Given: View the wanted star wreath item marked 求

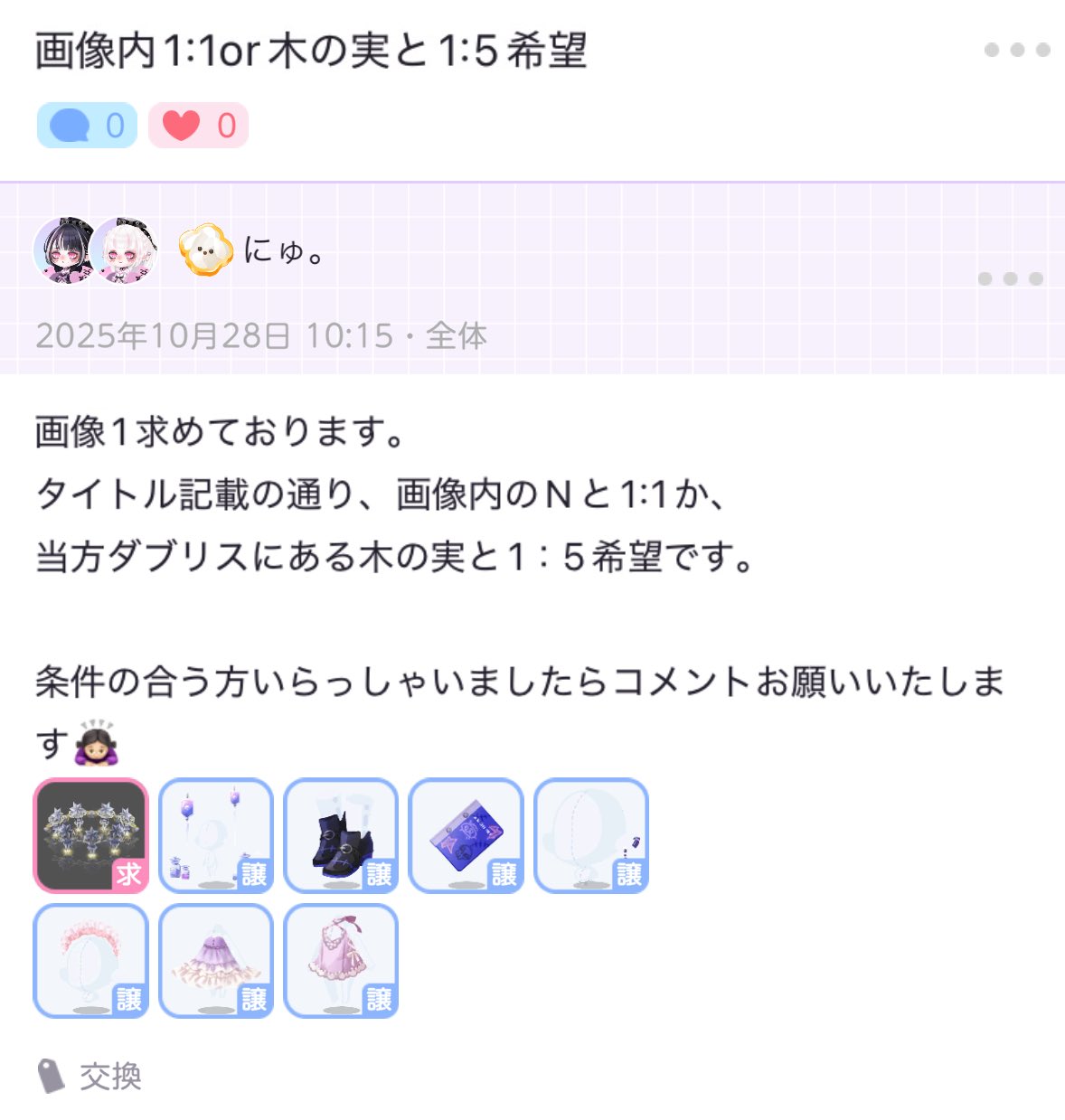Looking at the screenshot, I should coord(90,835).
